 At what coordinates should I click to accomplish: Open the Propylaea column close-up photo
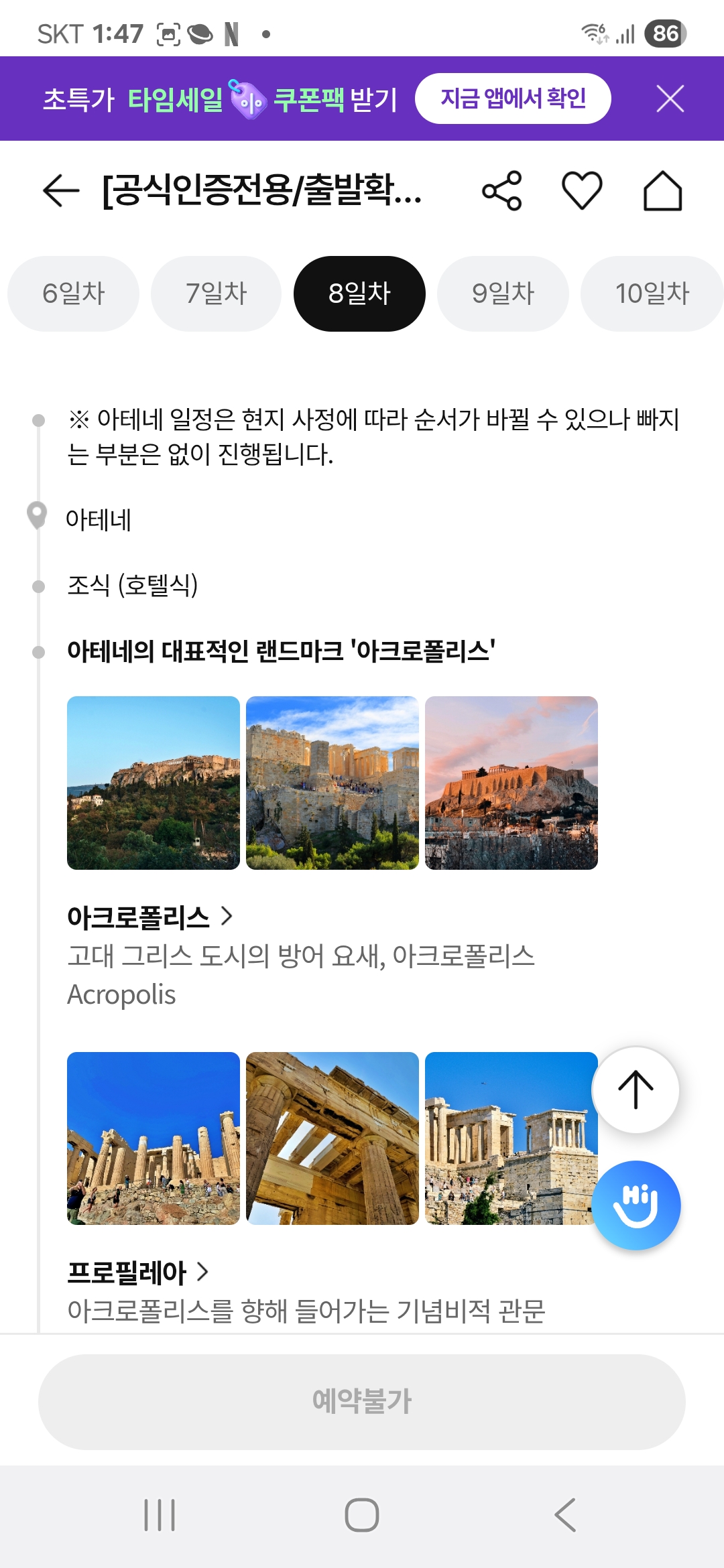(333, 1138)
